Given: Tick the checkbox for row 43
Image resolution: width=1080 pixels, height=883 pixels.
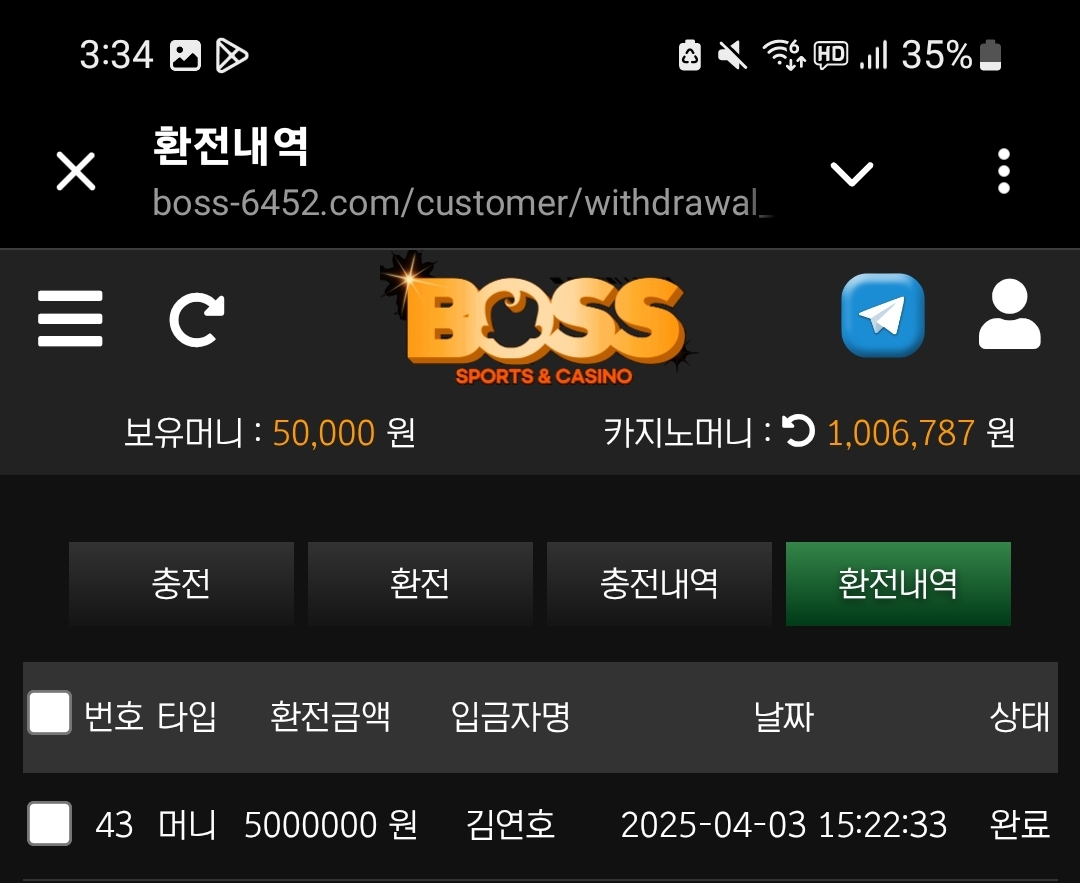Looking at the screenshot, I should [x=49, y=824].
